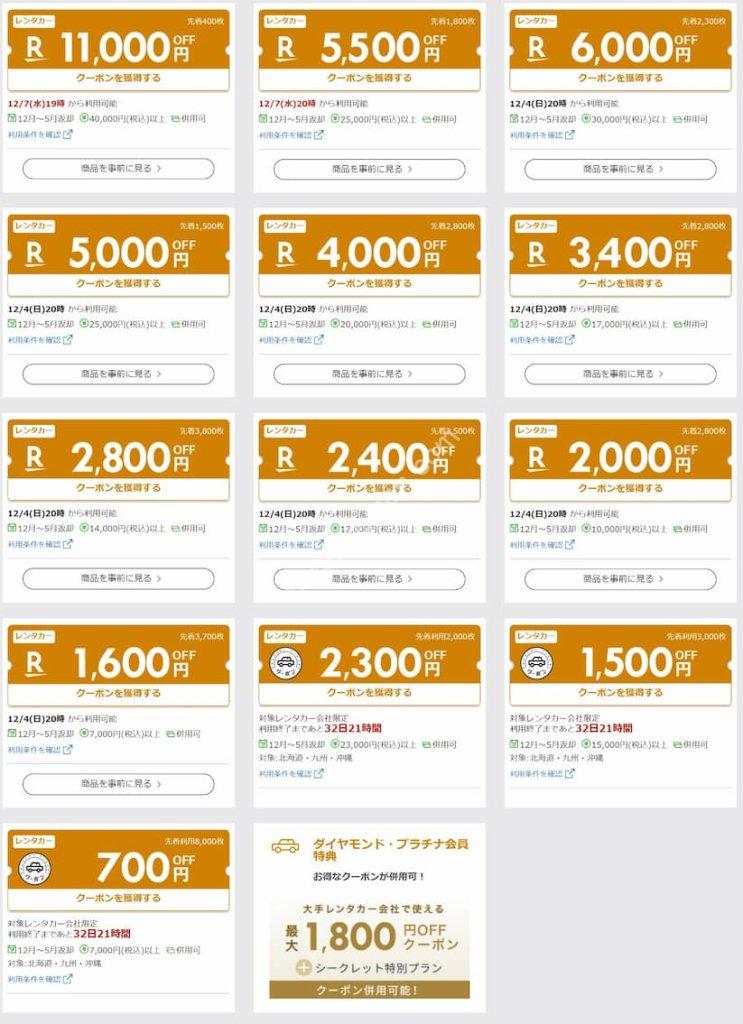Get the 5,500 yen OFF coupon
This screenshot has width=743, height=1024.
coord(369,78)
